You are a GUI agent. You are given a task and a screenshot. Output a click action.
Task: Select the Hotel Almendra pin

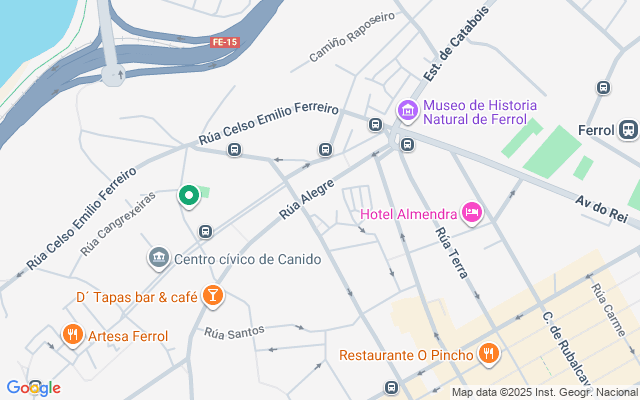(471, 211)
